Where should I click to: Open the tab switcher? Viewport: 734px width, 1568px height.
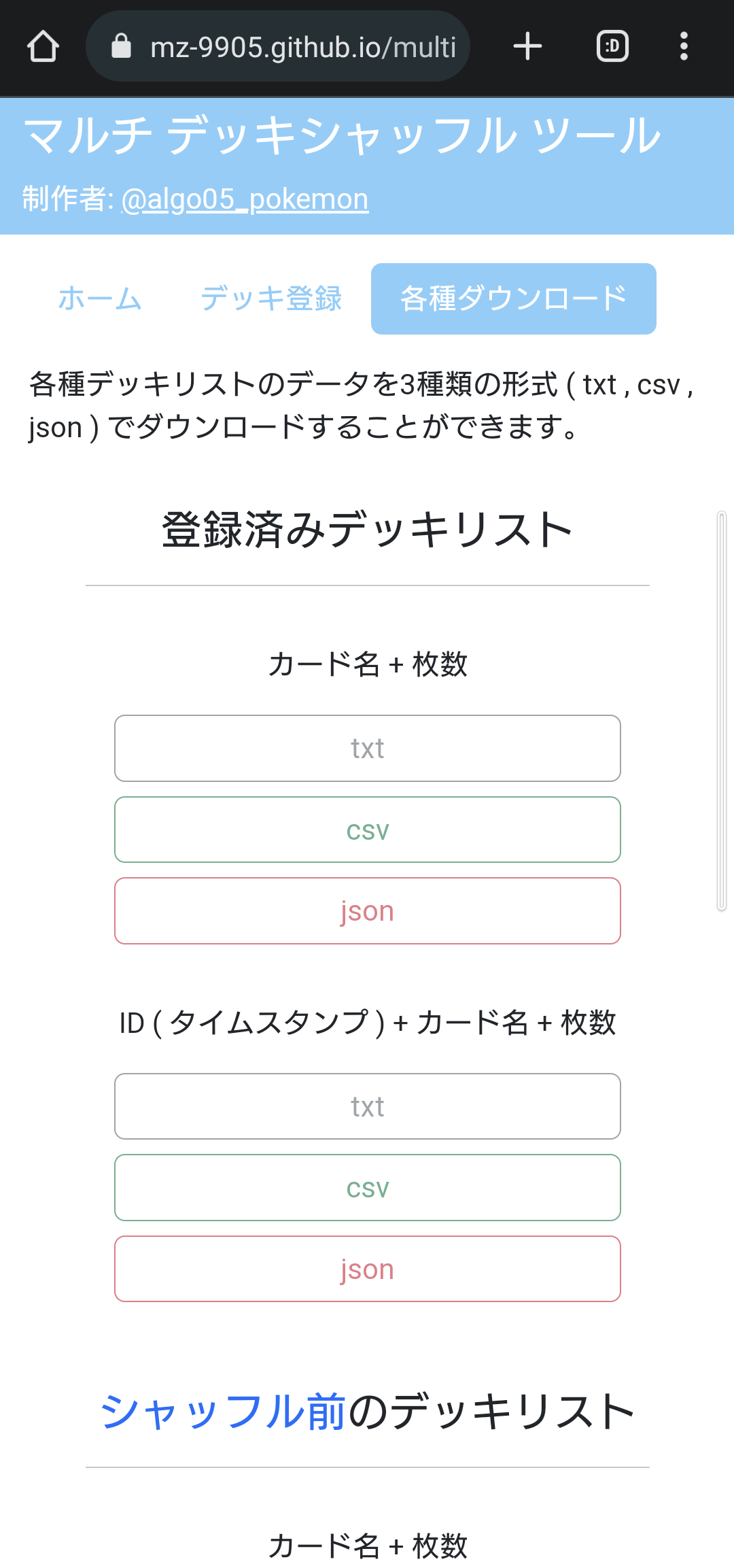612,46
